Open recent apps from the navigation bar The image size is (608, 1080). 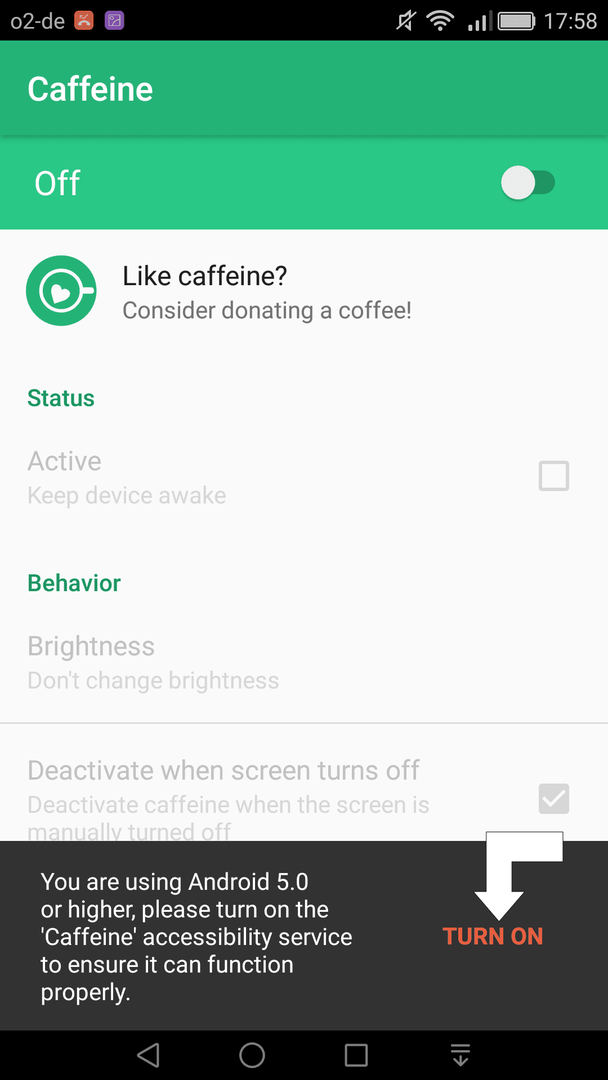pos(355,1055)
